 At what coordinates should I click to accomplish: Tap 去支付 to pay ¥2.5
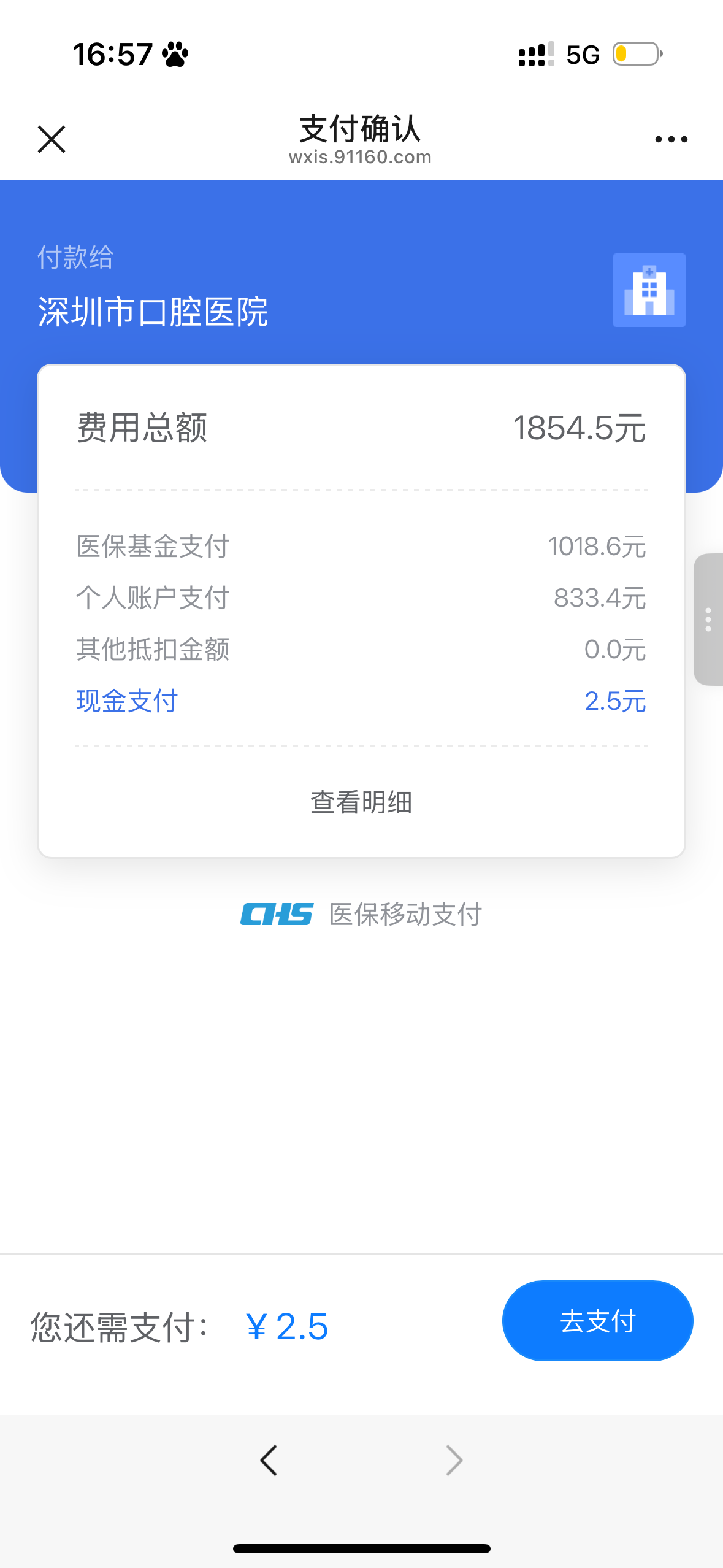click(x=597, y=1321)
